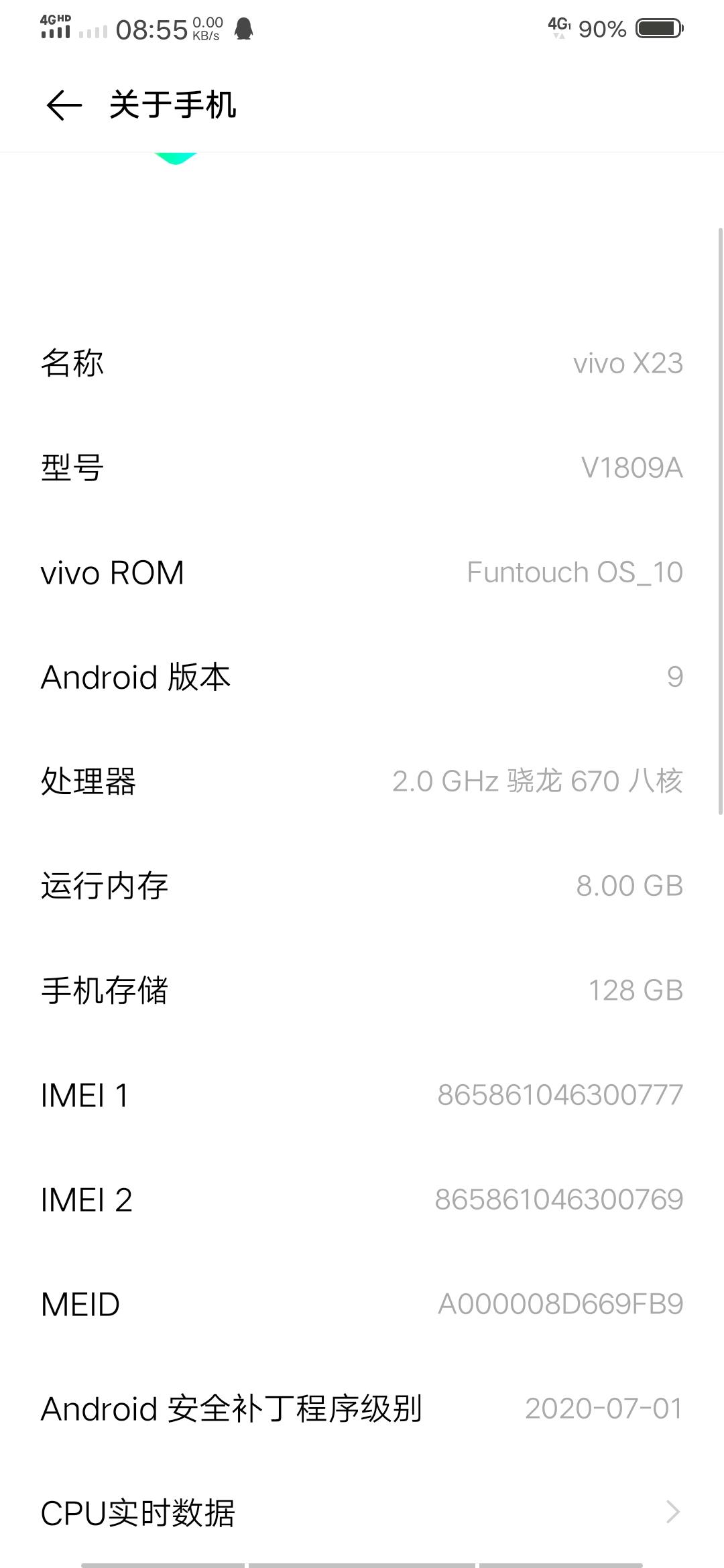Go back from 关于手机 page
The width and height of the screenshot is (724, 1568).
[x=64, y=105]
